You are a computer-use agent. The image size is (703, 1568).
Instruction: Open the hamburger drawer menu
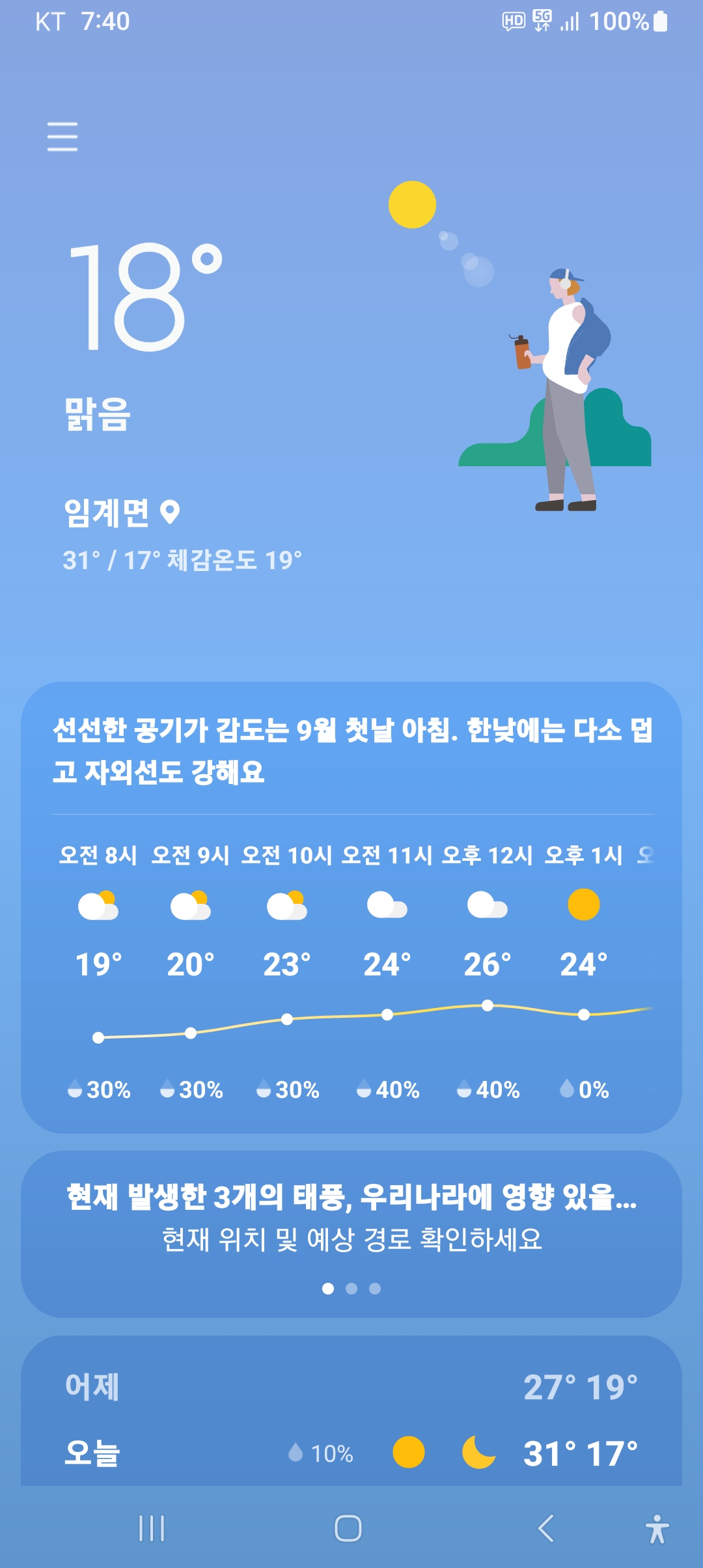tap(62, 137)
